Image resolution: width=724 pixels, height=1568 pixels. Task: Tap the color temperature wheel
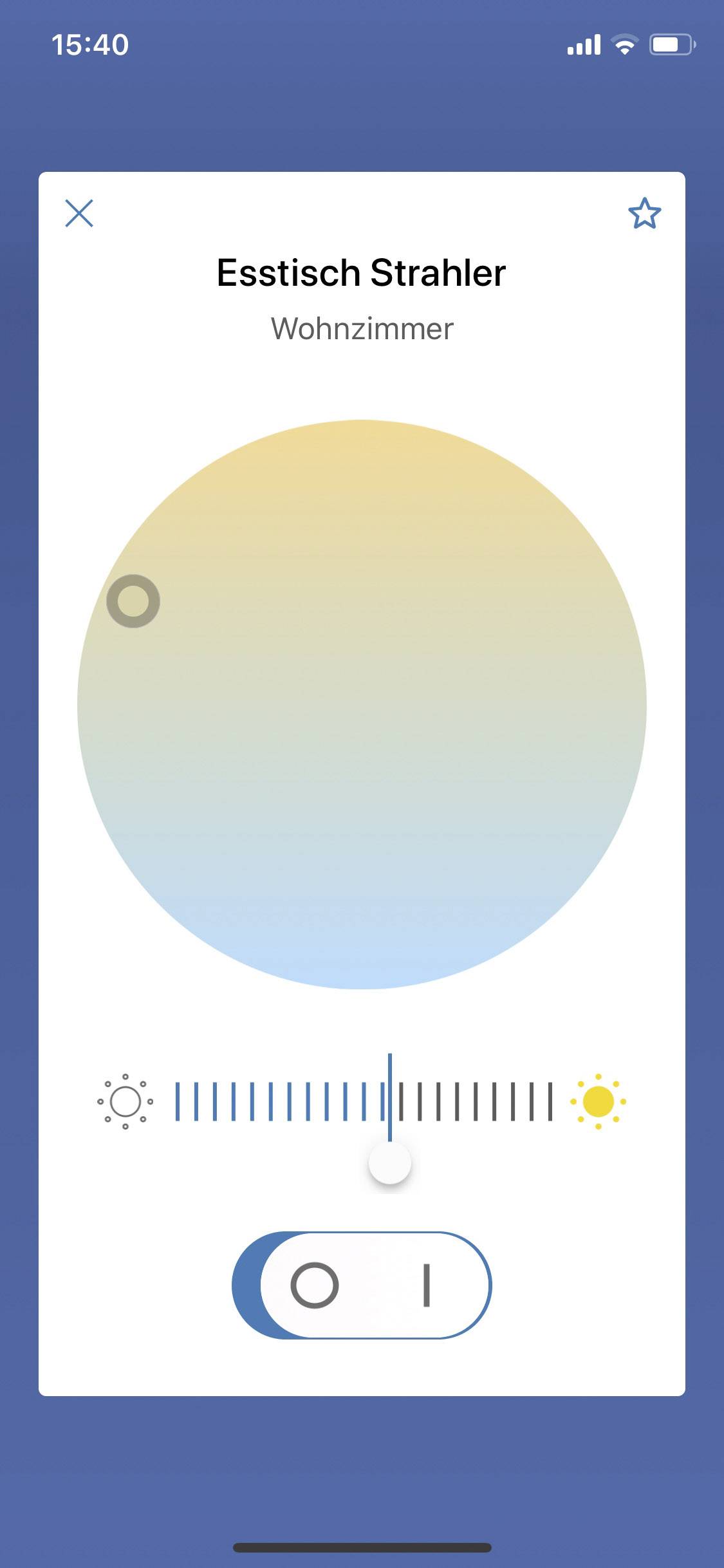tap(362, 704)
